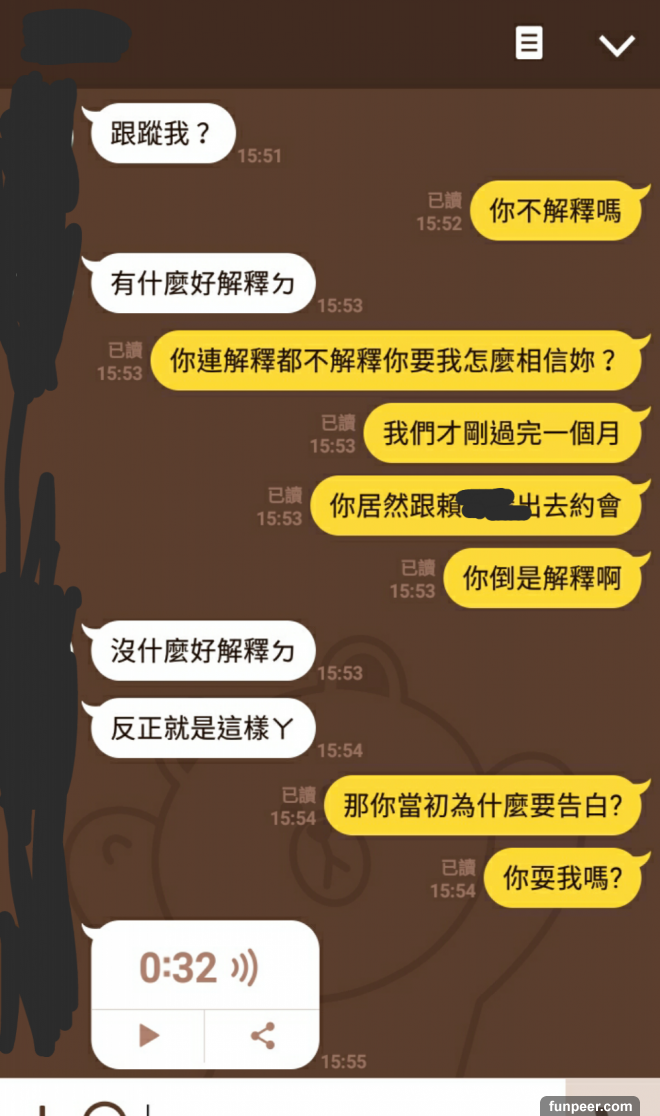
Task: Share the 0:32 voice message
Action: pos(263,1036)
